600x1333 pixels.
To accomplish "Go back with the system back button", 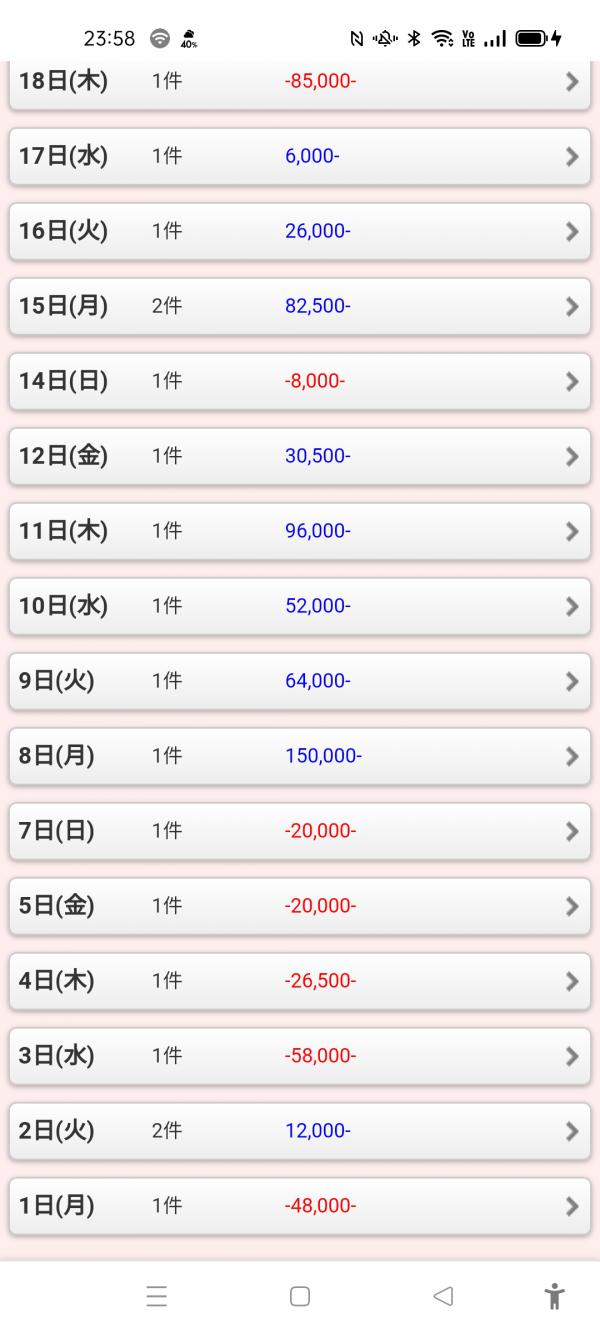I will pyautogui.click(x=443, y=1297).
